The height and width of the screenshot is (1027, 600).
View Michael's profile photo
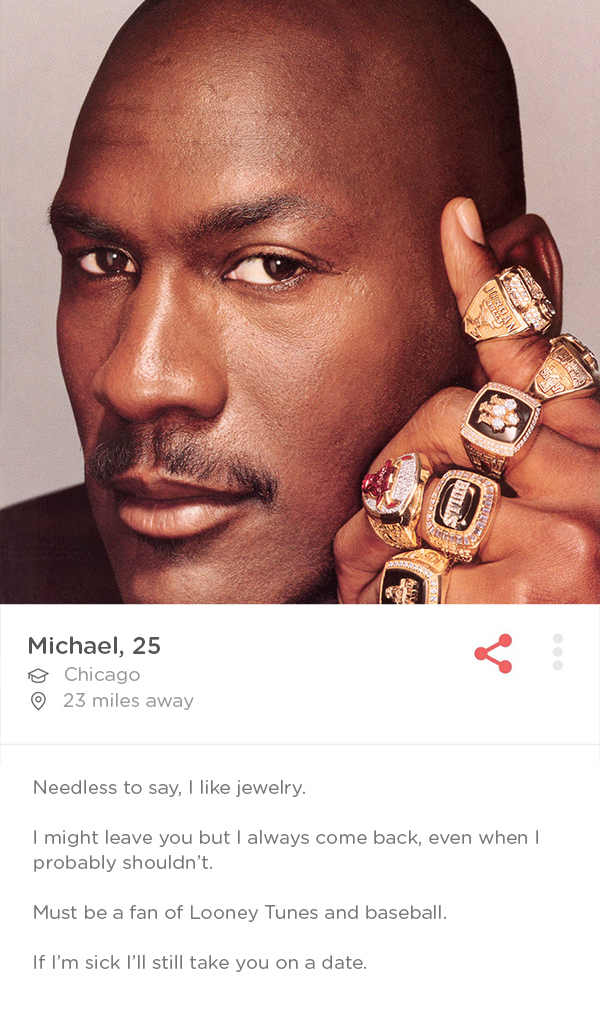(x=300, y=300)
